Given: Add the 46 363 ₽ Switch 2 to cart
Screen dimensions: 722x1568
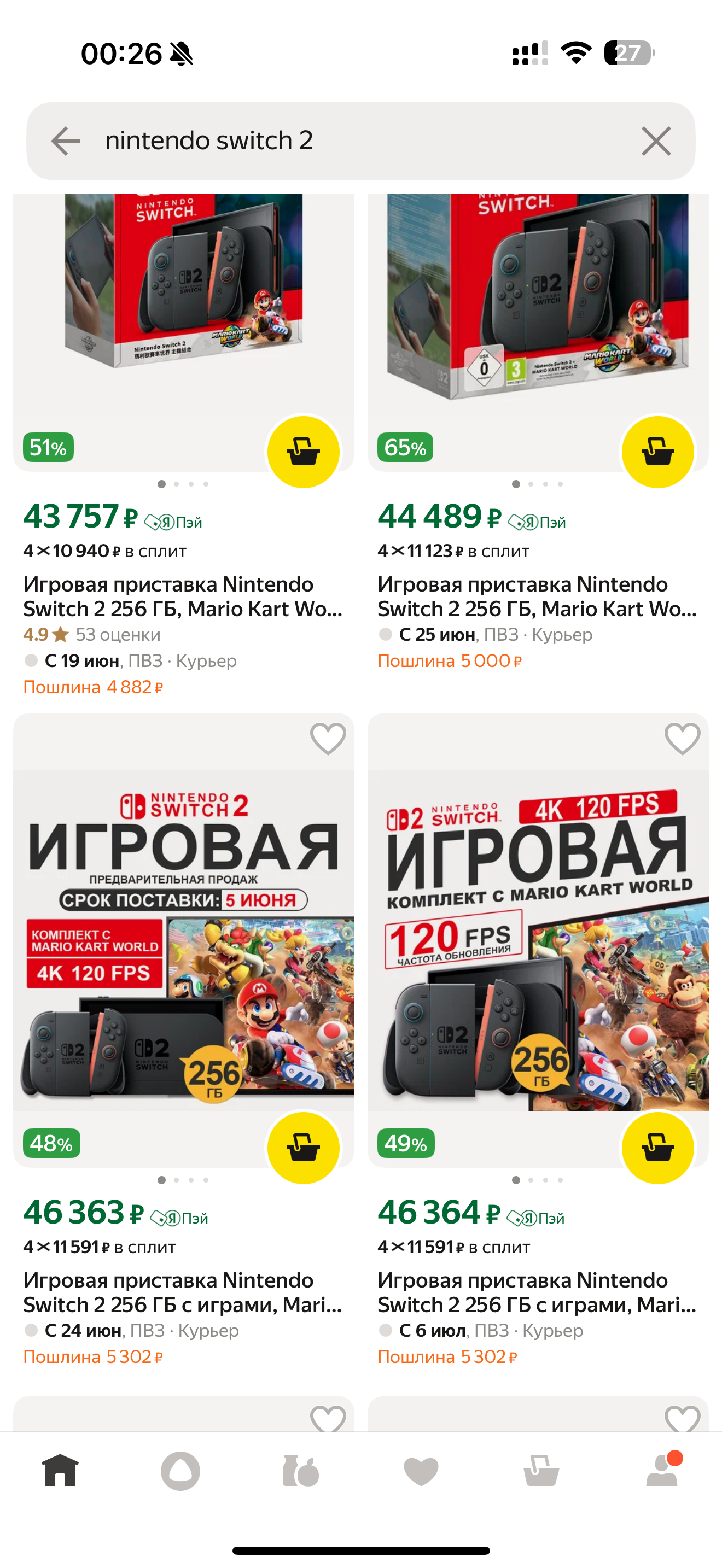Looking at the screenshot, I should click(303, 1148).
